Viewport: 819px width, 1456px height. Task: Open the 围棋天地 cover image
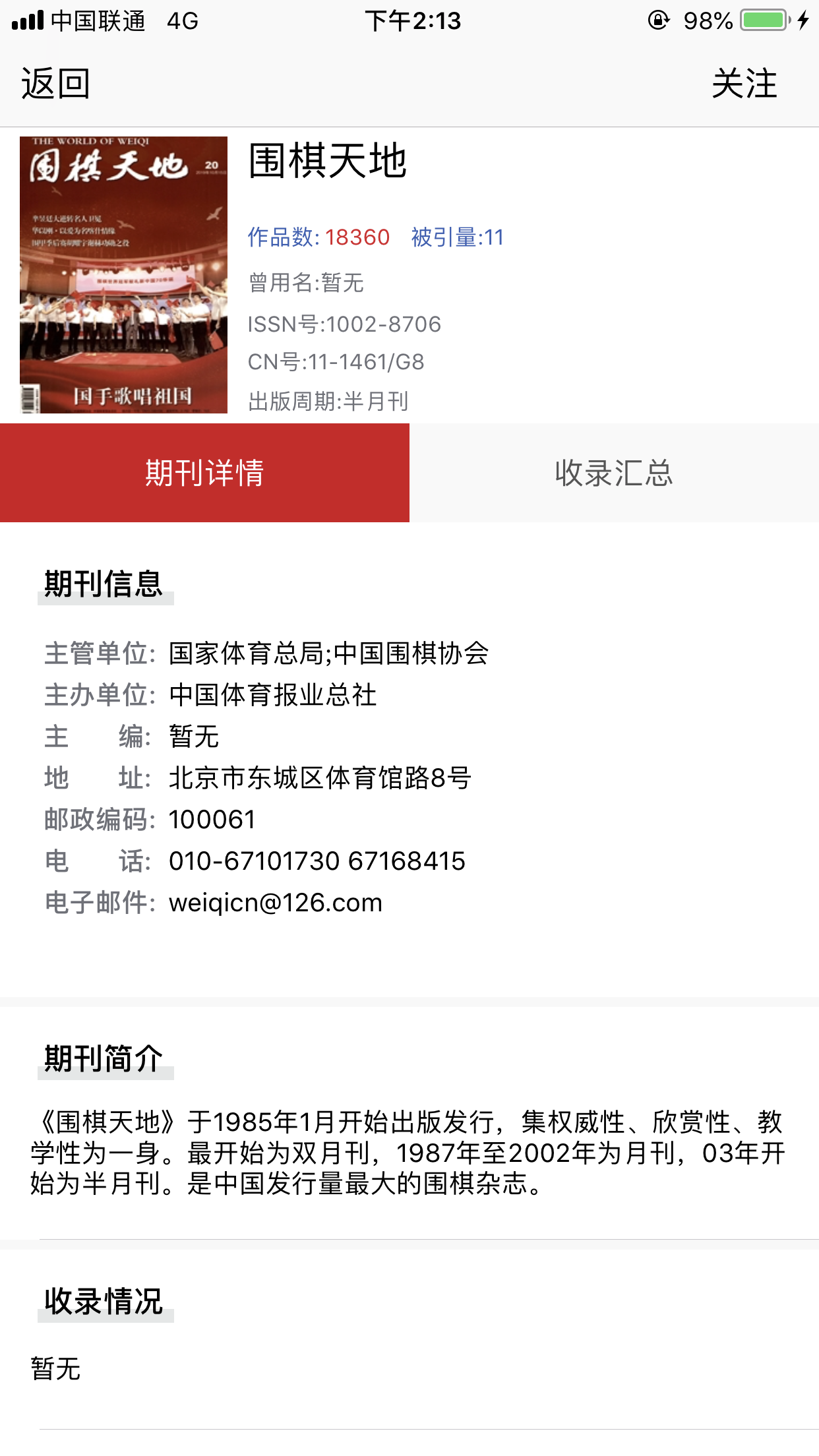(123, 275)
